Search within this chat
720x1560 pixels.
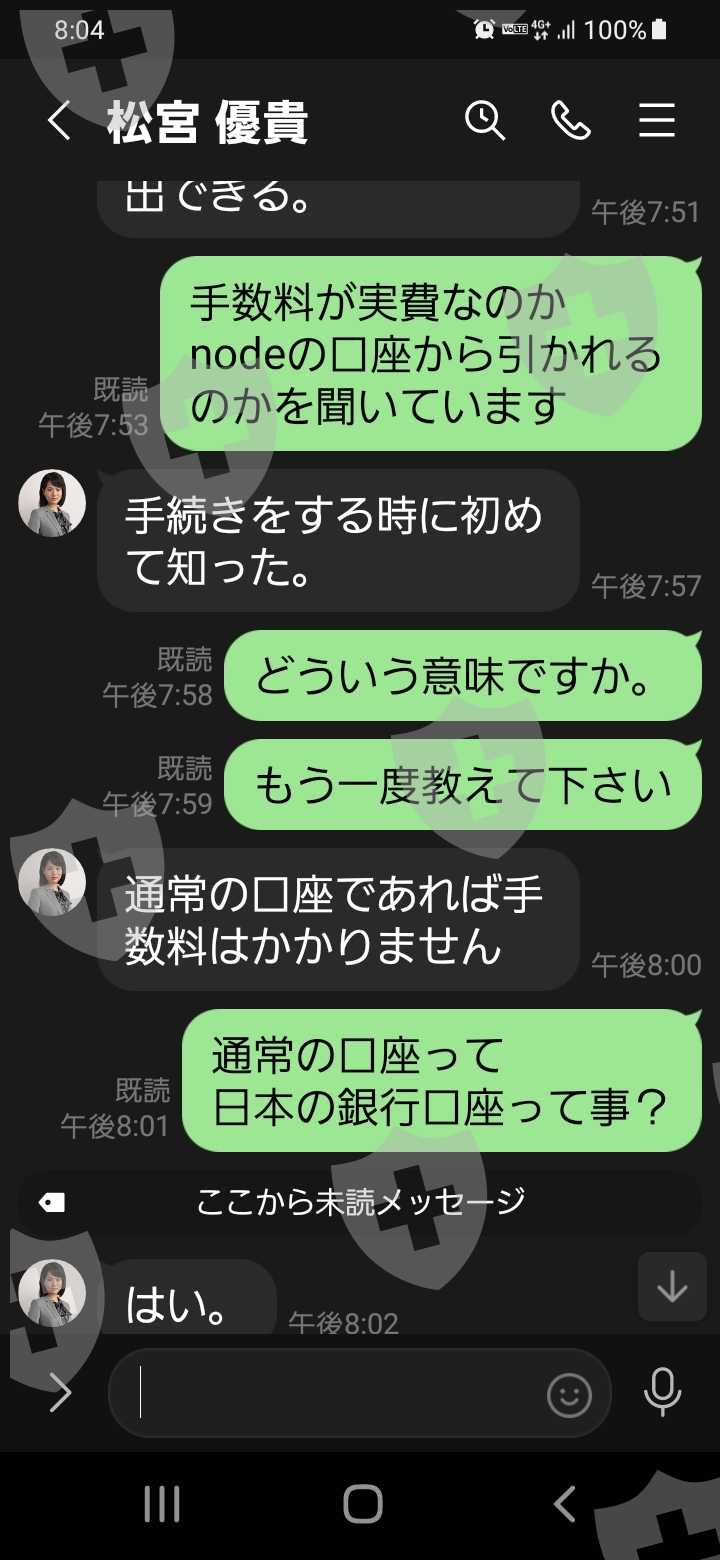click(485, 121)
